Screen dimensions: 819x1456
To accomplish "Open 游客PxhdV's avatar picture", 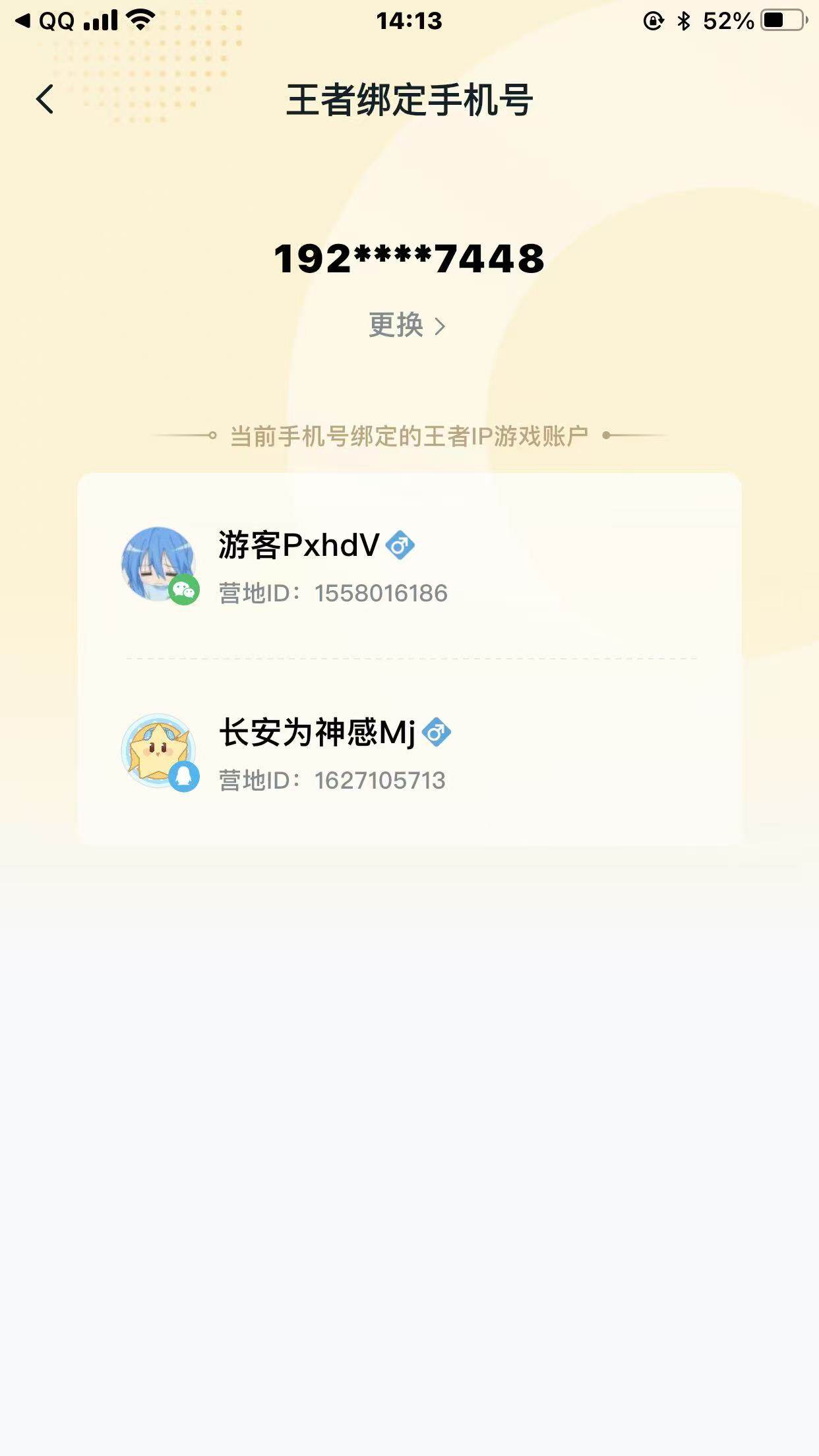I will pyautogui.click(x=158, y=561).
